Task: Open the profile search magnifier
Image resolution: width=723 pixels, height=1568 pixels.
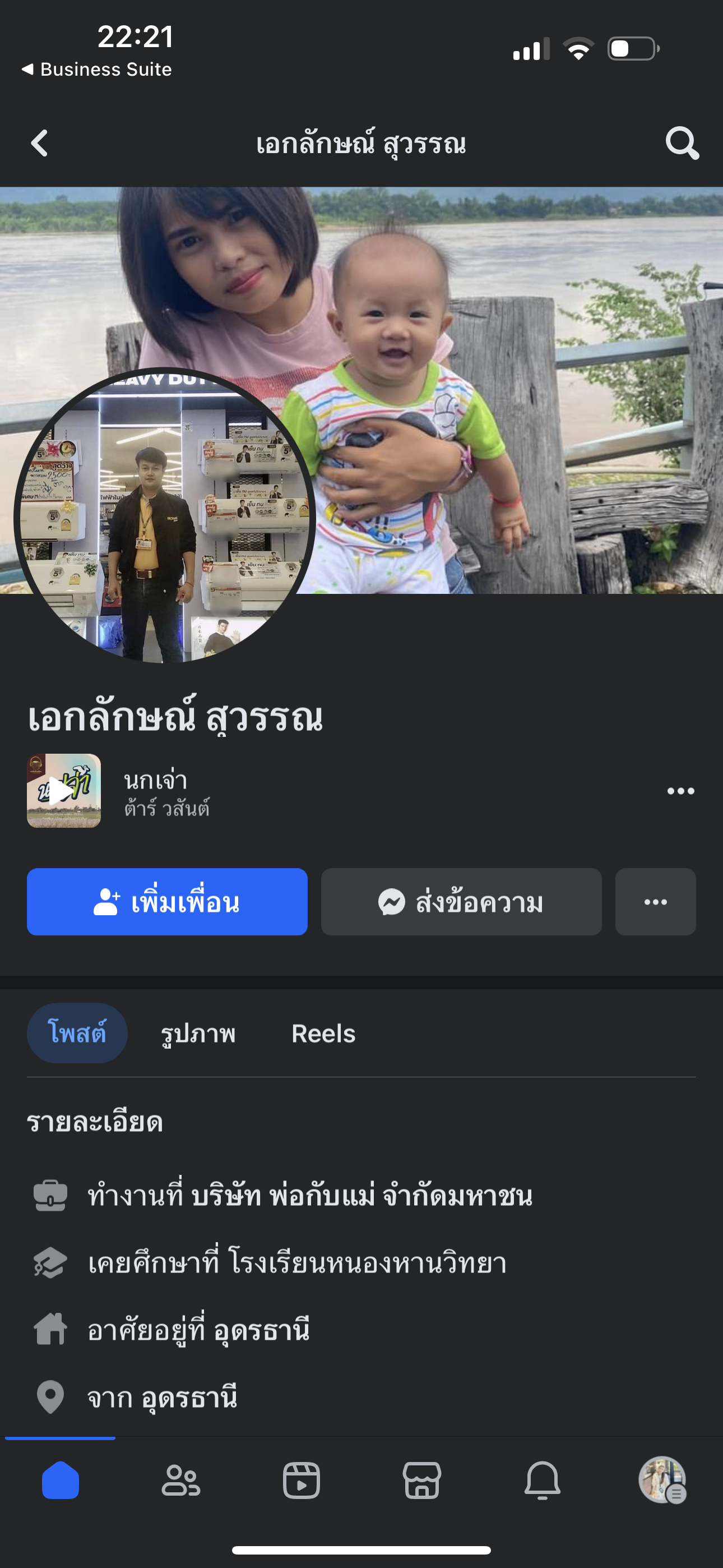Action: (x=682, y=144)
